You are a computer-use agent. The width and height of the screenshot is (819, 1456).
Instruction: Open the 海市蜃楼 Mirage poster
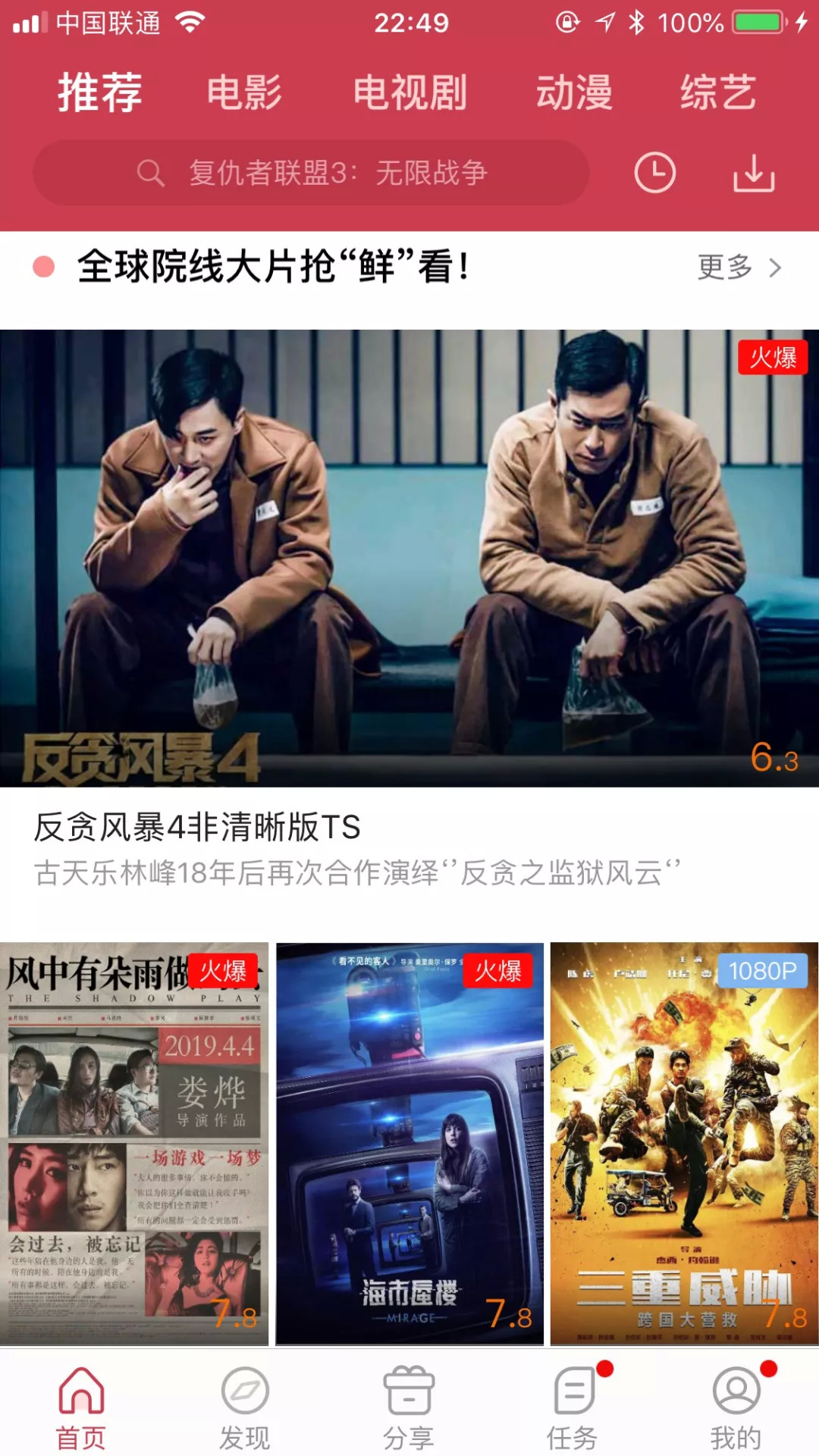click(x=409, y=1144)
